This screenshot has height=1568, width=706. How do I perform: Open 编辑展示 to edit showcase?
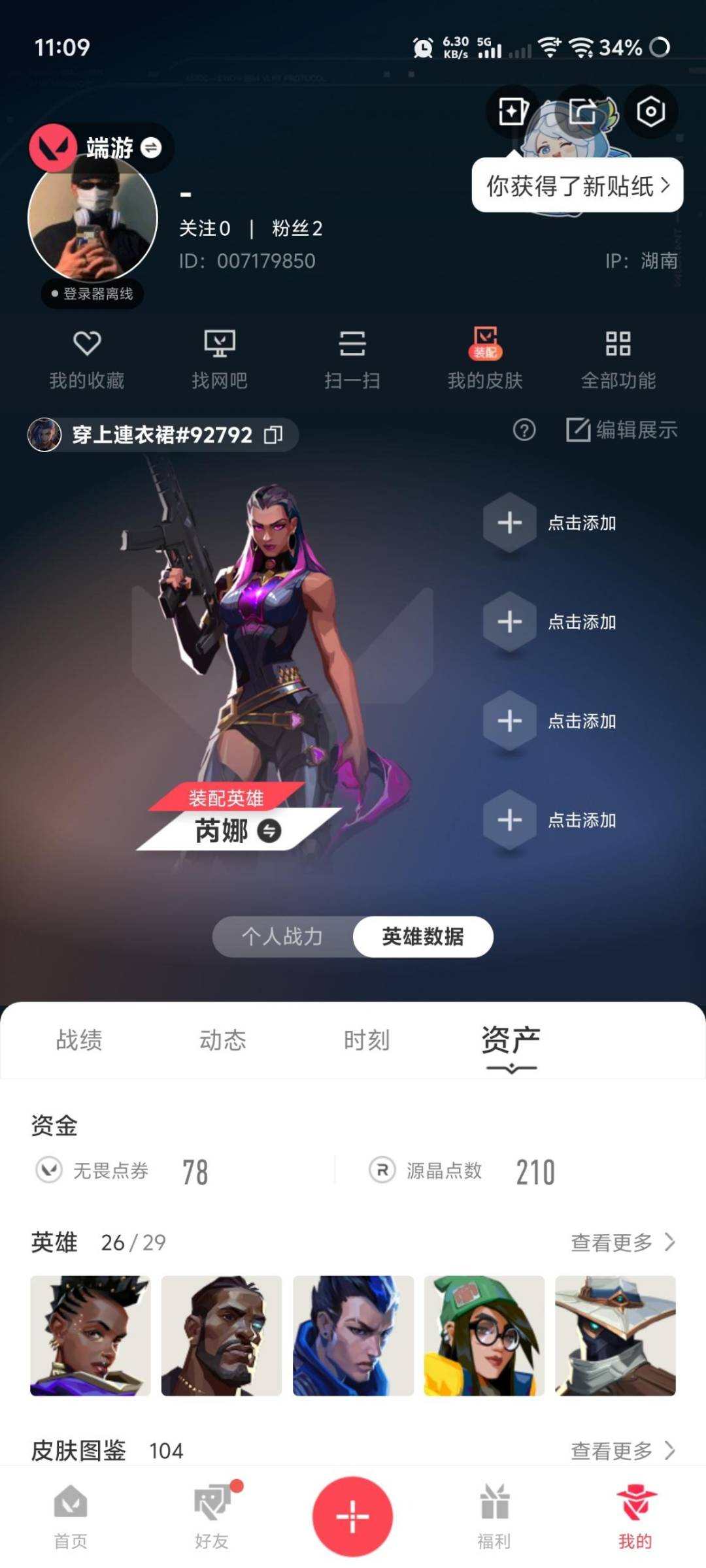(x=620, y=431)
